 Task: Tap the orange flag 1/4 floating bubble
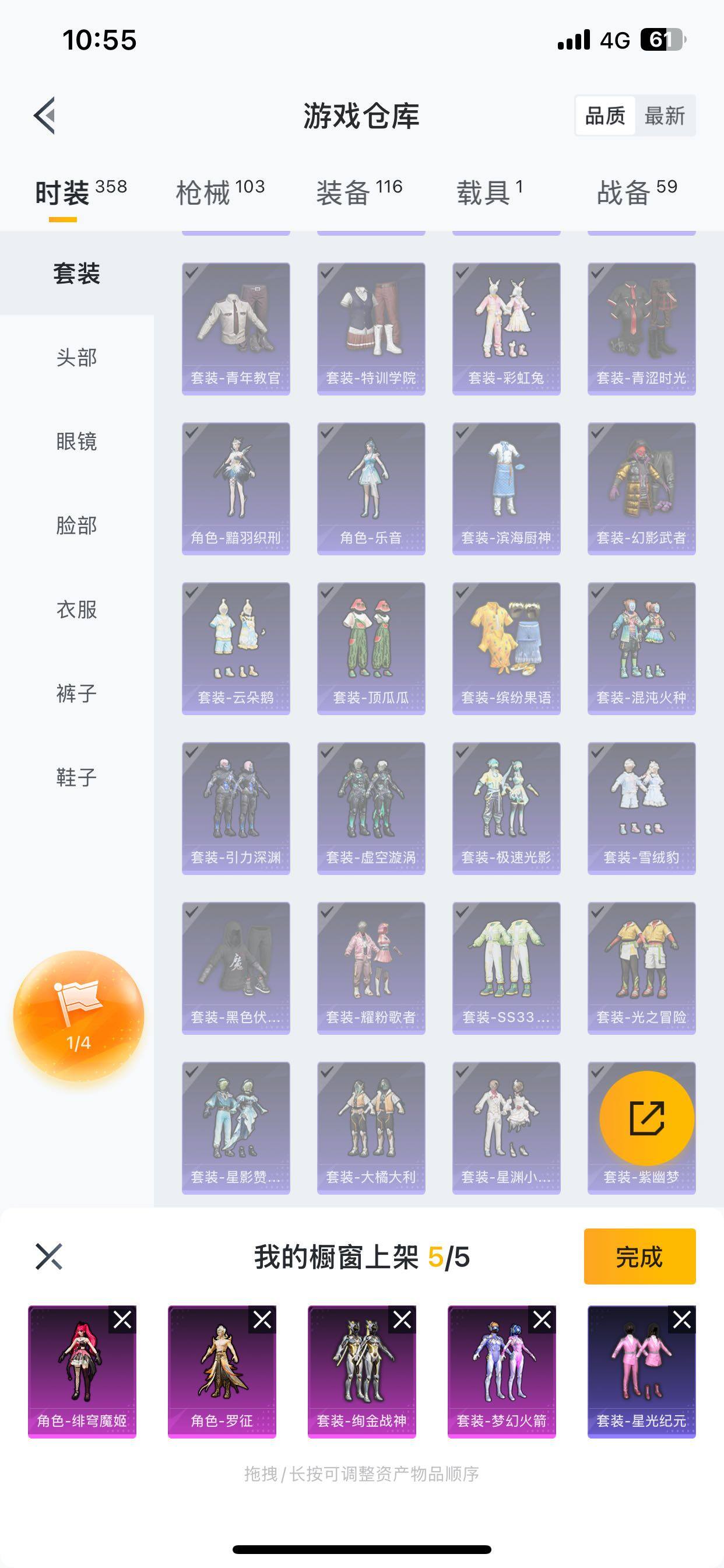pyautogui.click(x=79, y=1016)
